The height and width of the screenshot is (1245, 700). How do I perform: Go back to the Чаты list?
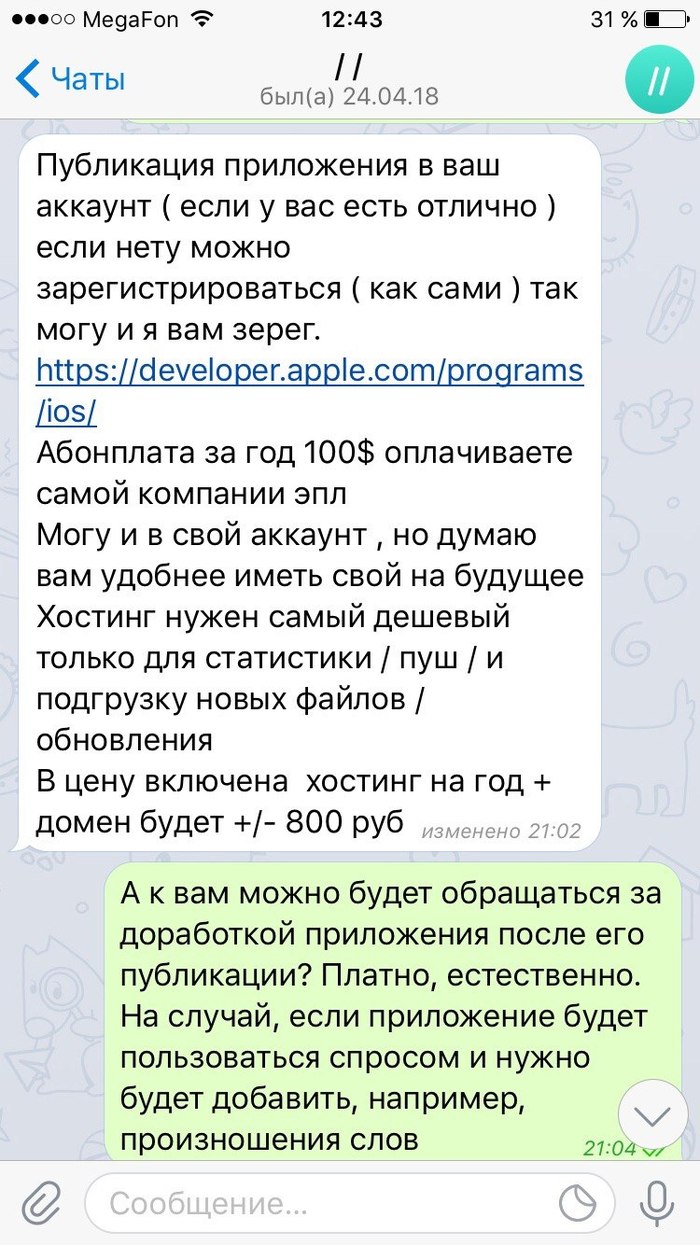pos(72,78)
